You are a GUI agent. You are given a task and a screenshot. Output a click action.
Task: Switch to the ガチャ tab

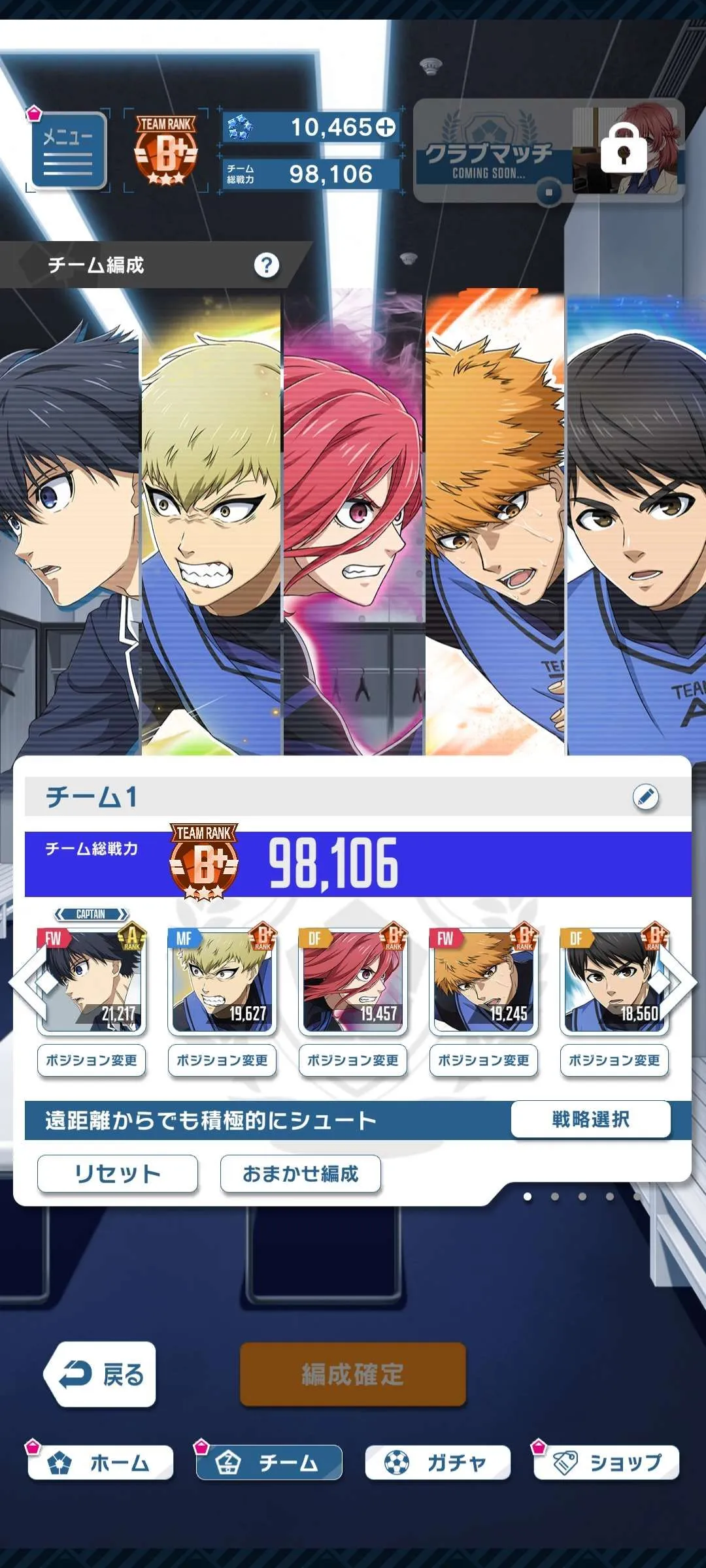pos(437,1463)
